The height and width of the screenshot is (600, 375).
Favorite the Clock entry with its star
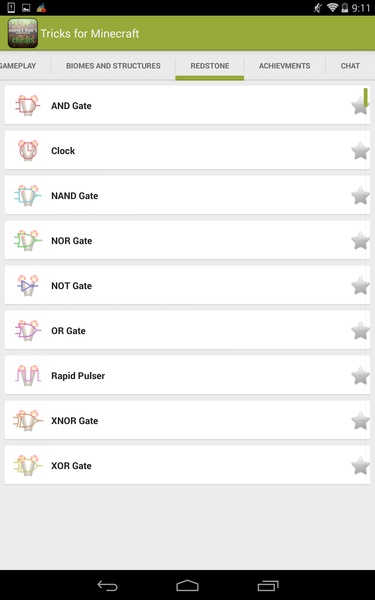360,150
